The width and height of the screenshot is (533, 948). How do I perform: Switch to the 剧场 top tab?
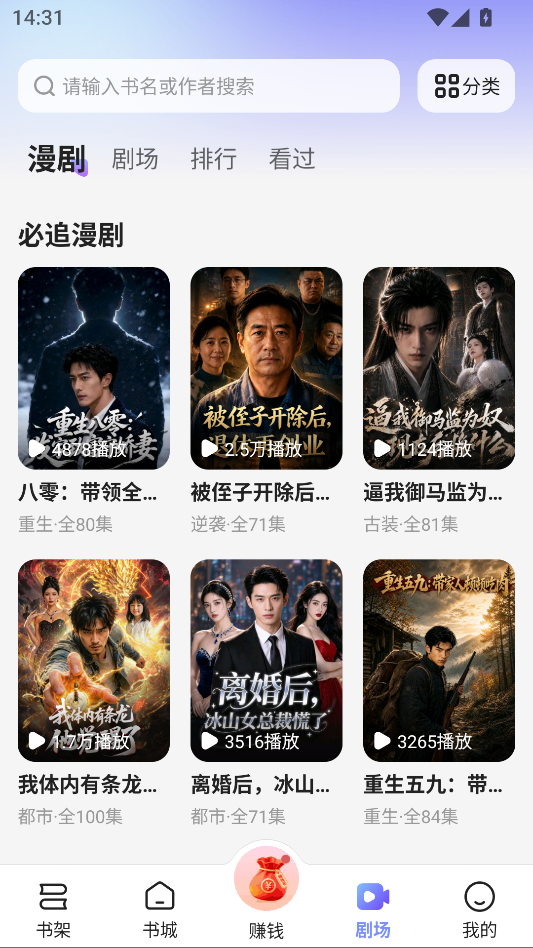click(135, 159)
